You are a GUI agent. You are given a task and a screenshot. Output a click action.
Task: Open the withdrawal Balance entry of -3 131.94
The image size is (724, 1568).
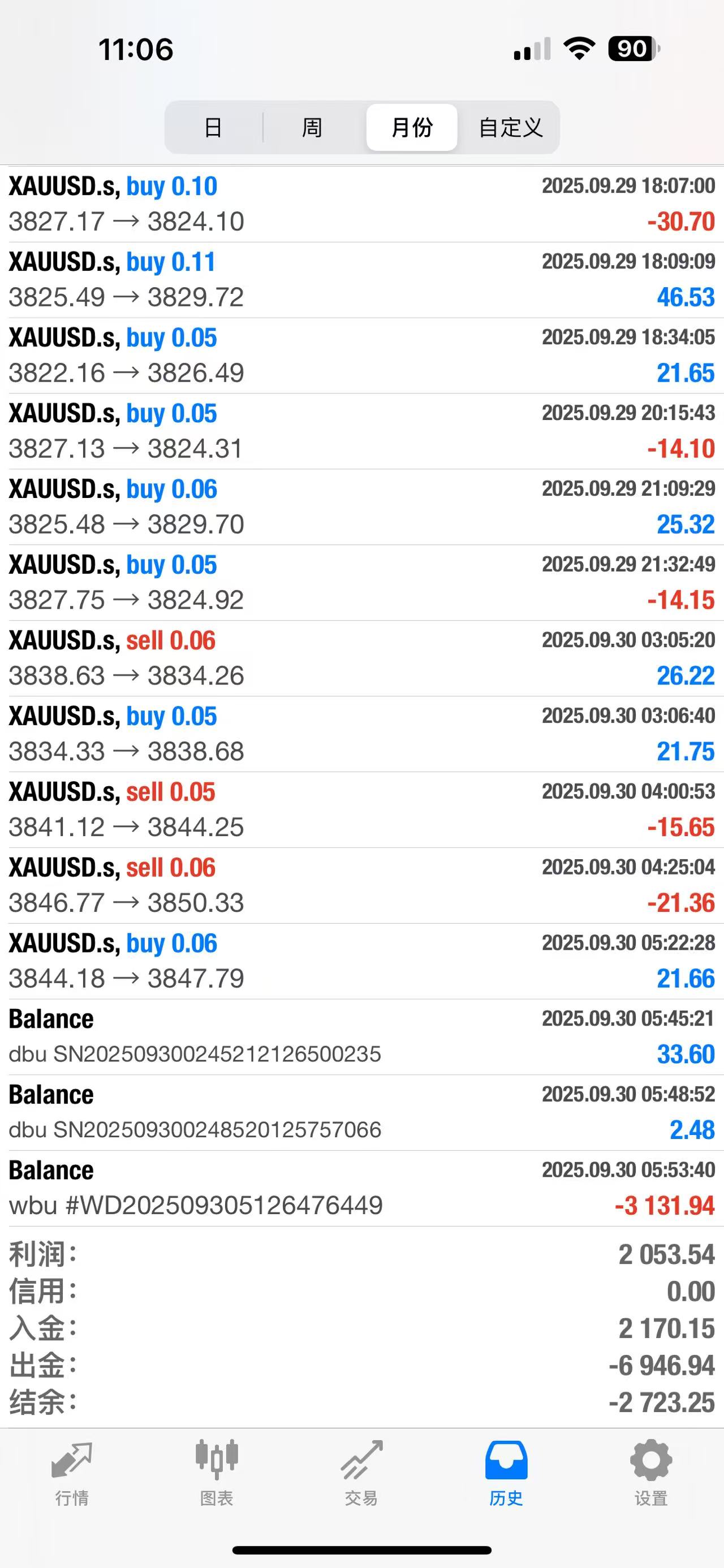point(361,1188)
